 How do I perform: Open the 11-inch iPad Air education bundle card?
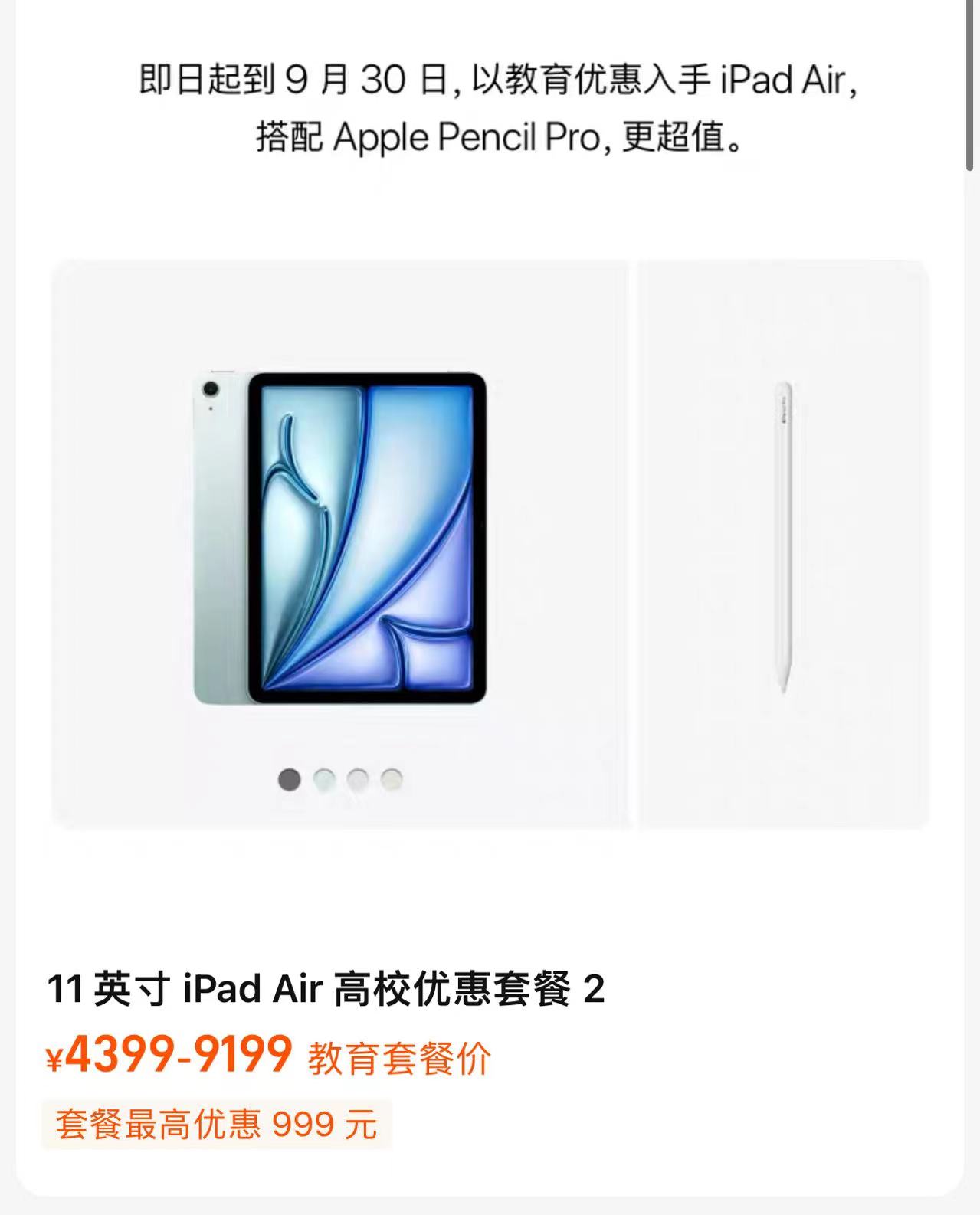pos(326,988)
